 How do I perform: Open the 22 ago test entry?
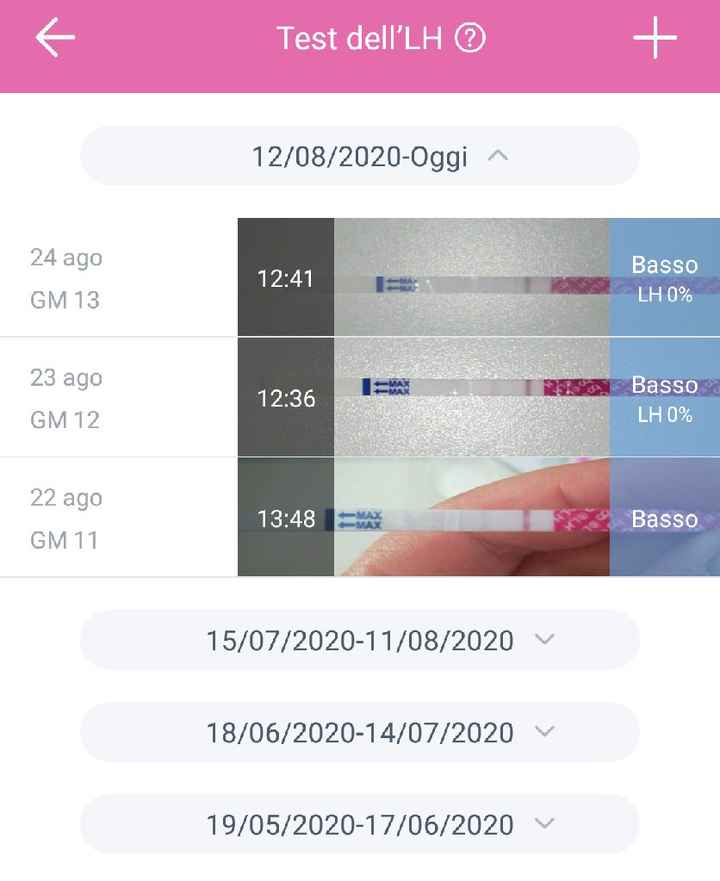coord(360,518)
